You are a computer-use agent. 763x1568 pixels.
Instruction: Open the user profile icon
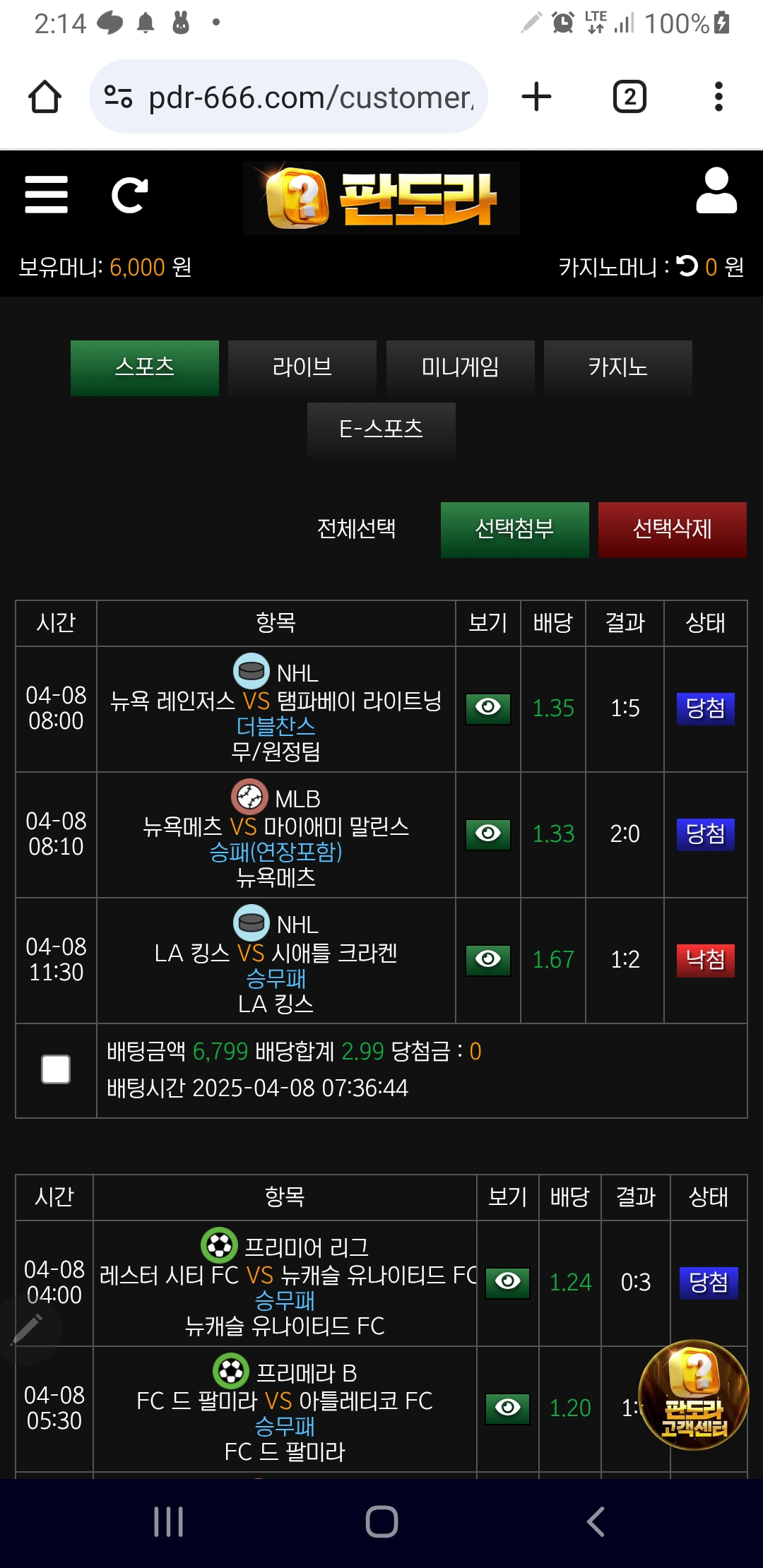716,191
